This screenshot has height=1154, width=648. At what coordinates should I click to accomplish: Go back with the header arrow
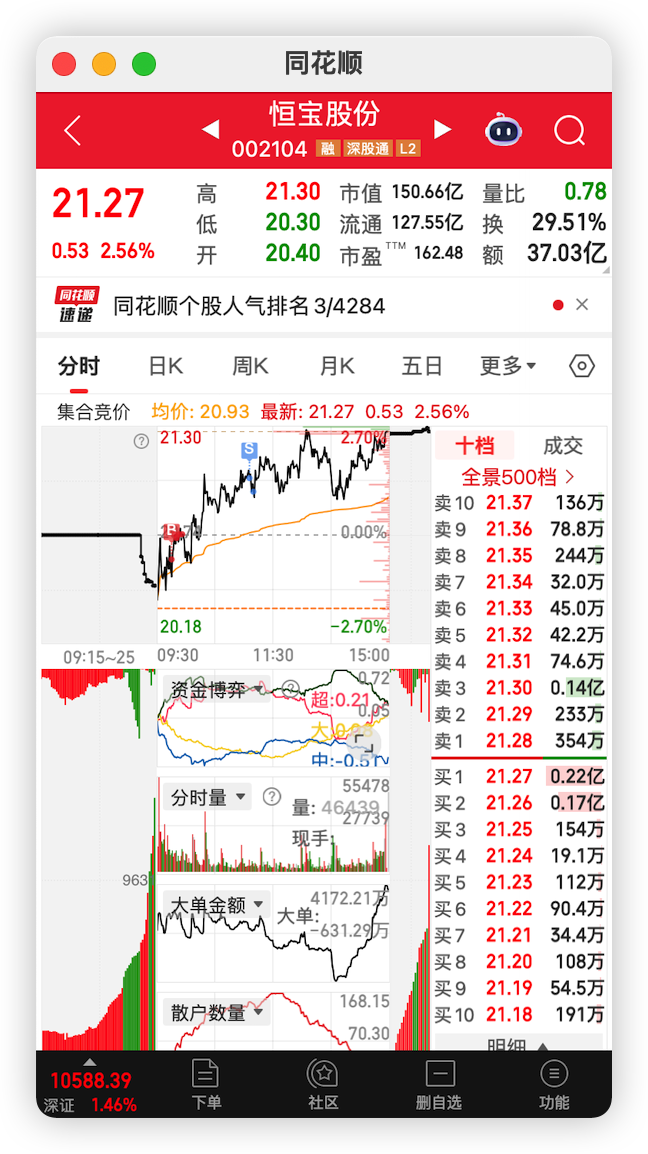point(72,131)
